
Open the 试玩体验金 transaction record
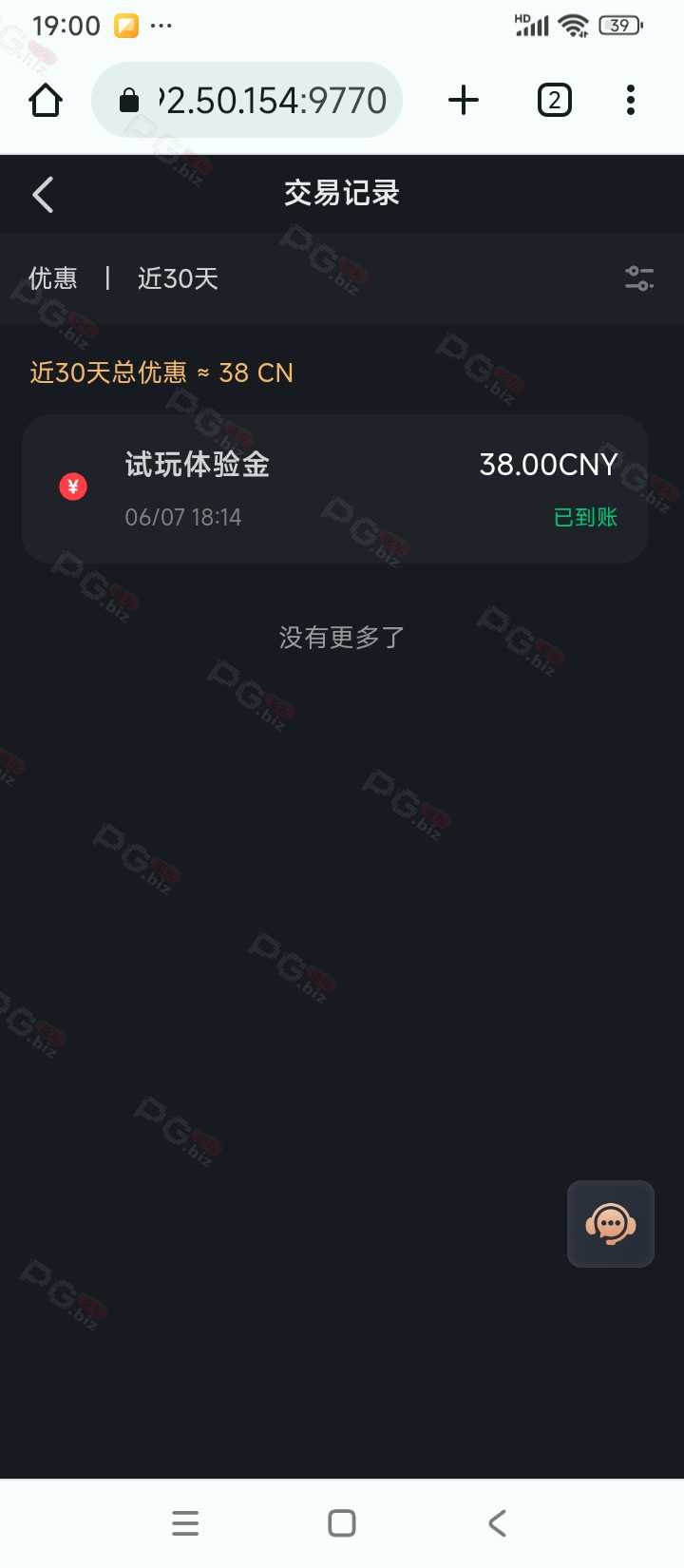(x=334, y=488)
